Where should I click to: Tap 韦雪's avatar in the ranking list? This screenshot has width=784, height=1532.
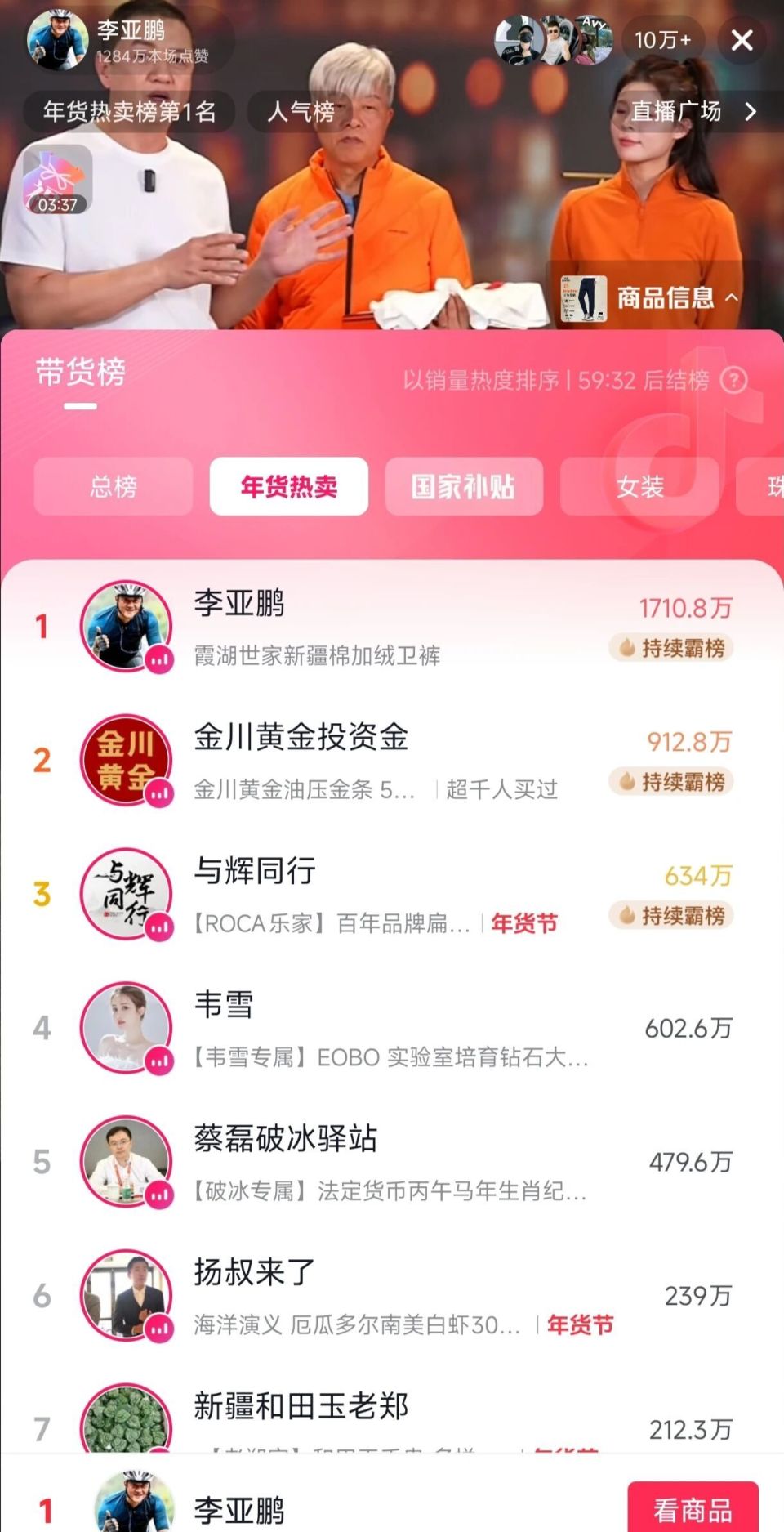[x=127, y=1030]
